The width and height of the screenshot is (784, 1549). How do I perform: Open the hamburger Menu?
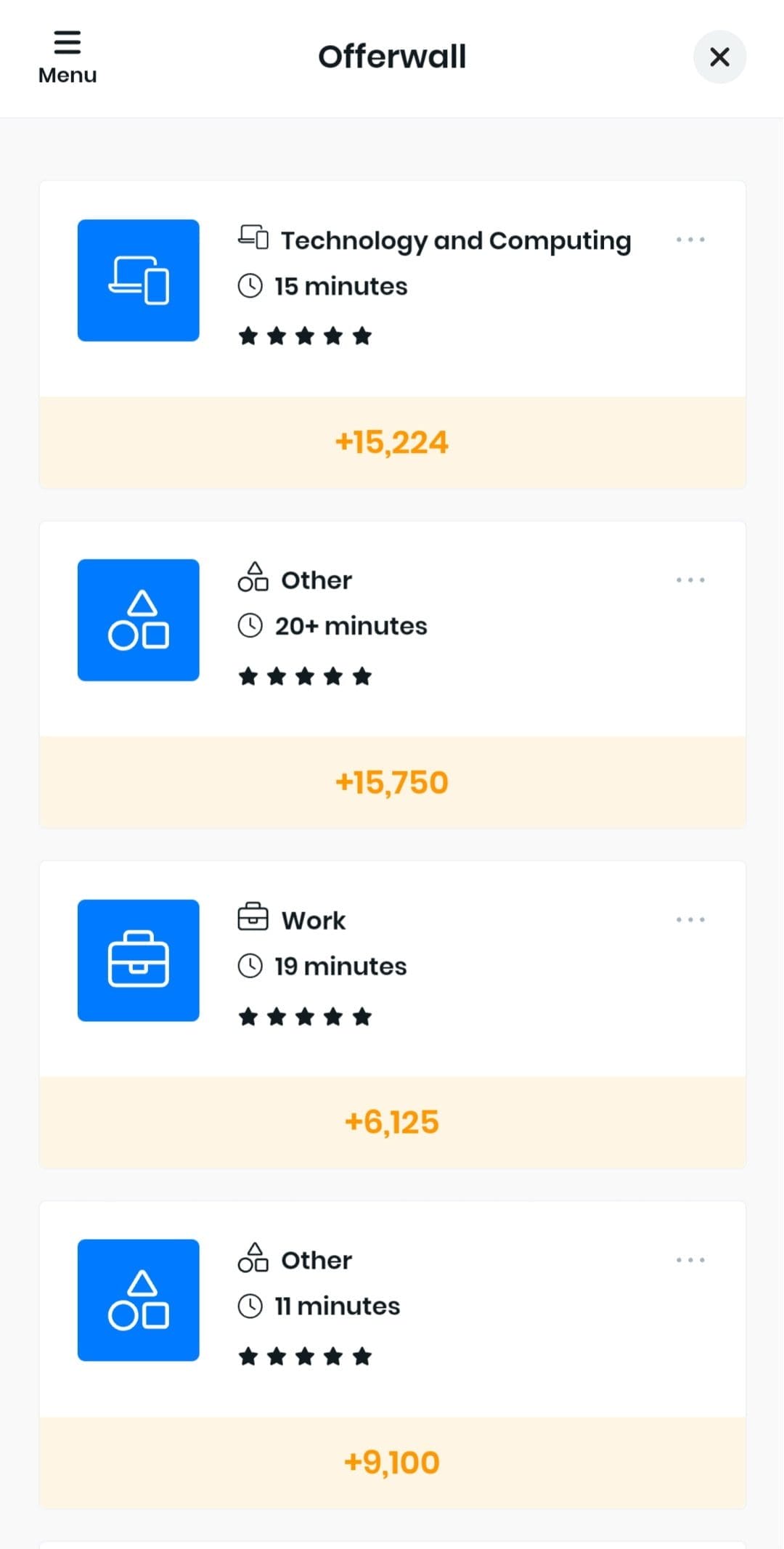[67, 57]
